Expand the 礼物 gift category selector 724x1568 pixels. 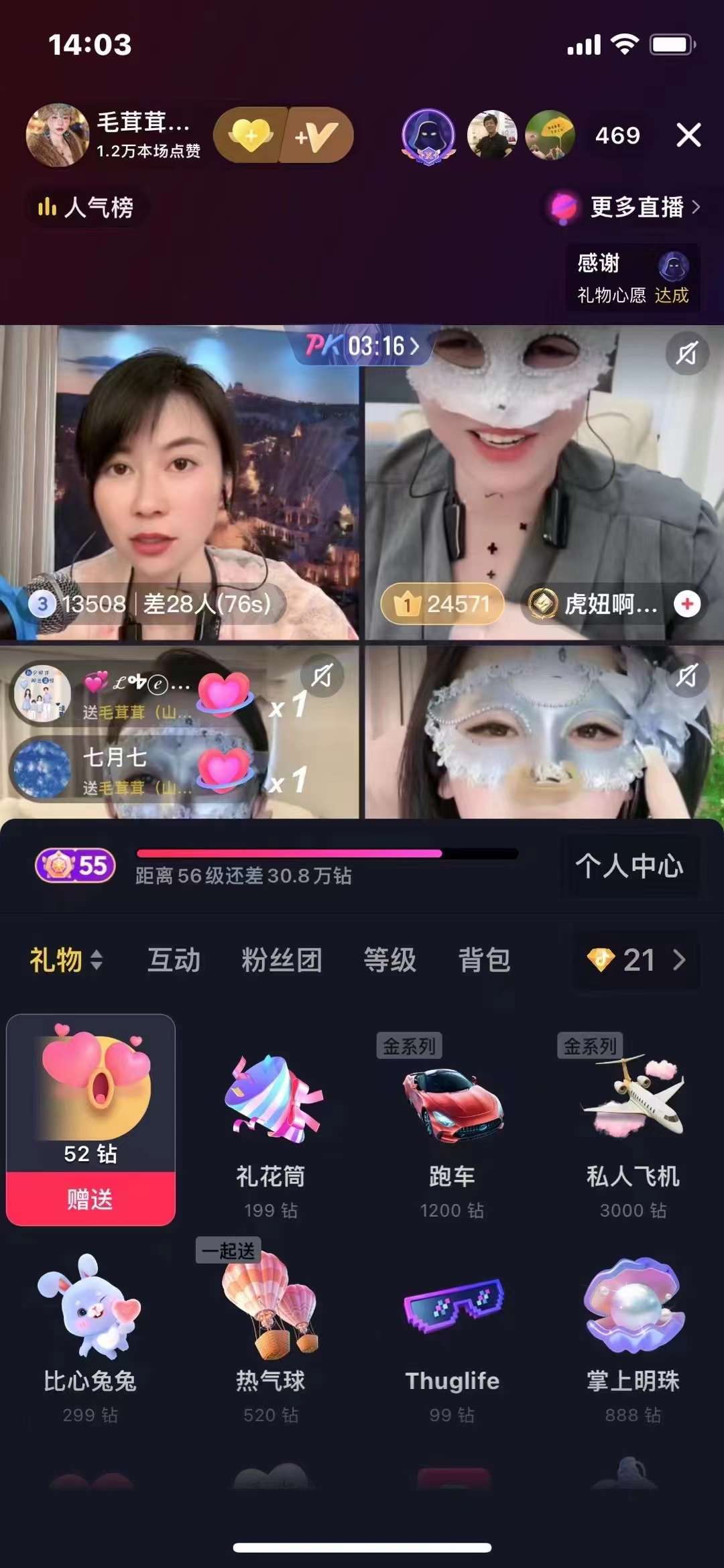[66, 960]
